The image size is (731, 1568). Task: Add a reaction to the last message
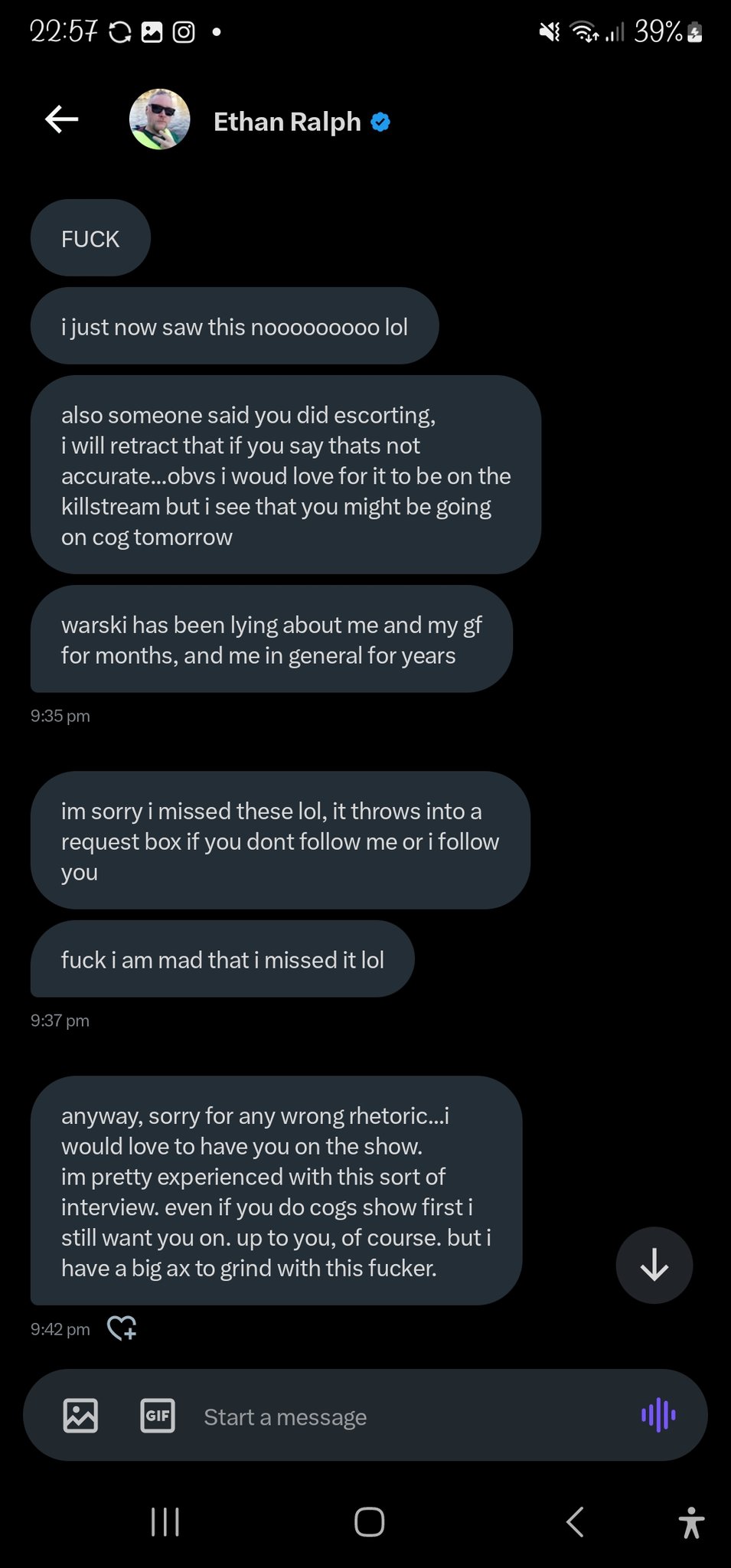pos(122,1328)
